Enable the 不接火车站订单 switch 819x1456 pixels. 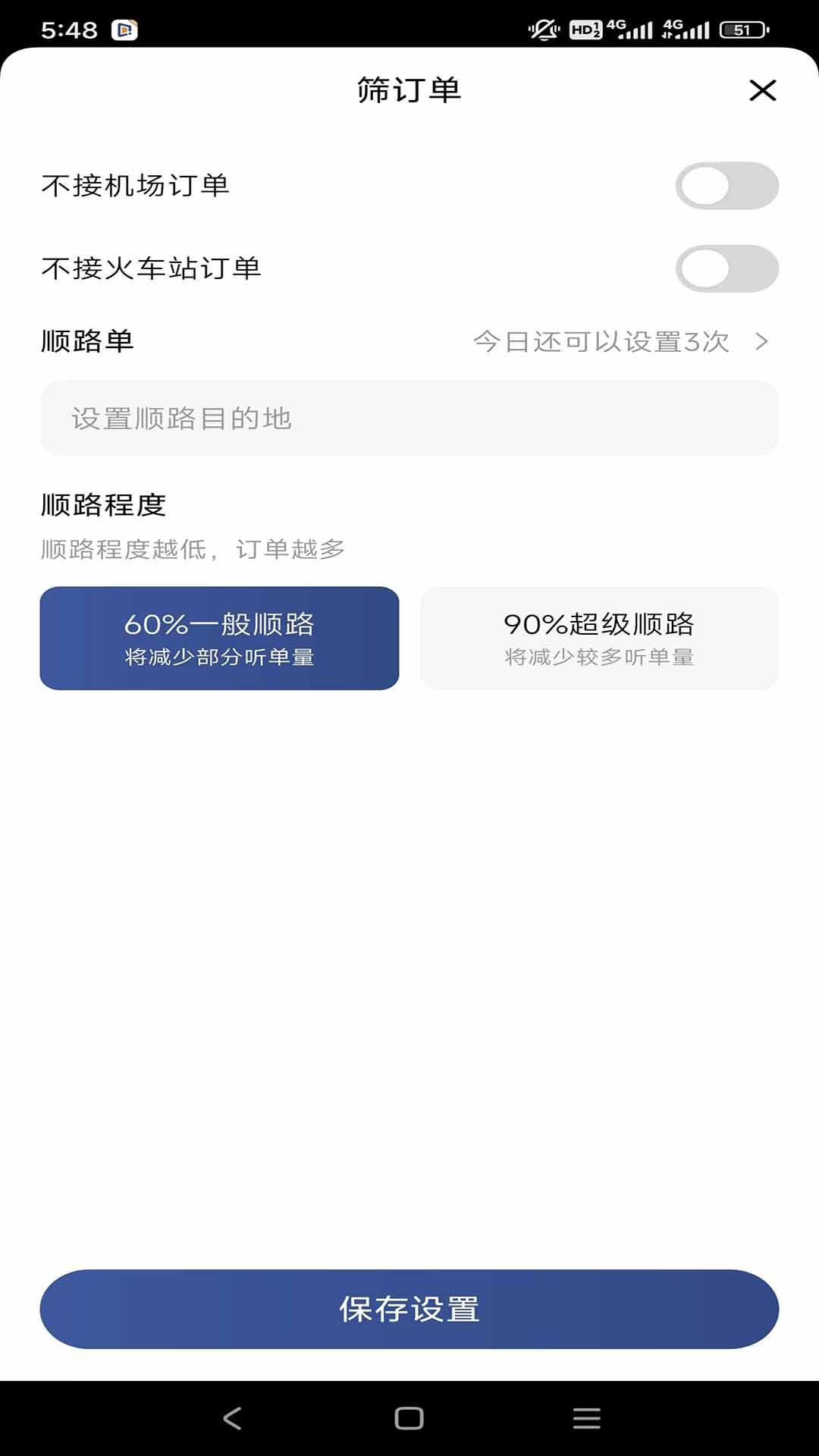tap(729, 267)
